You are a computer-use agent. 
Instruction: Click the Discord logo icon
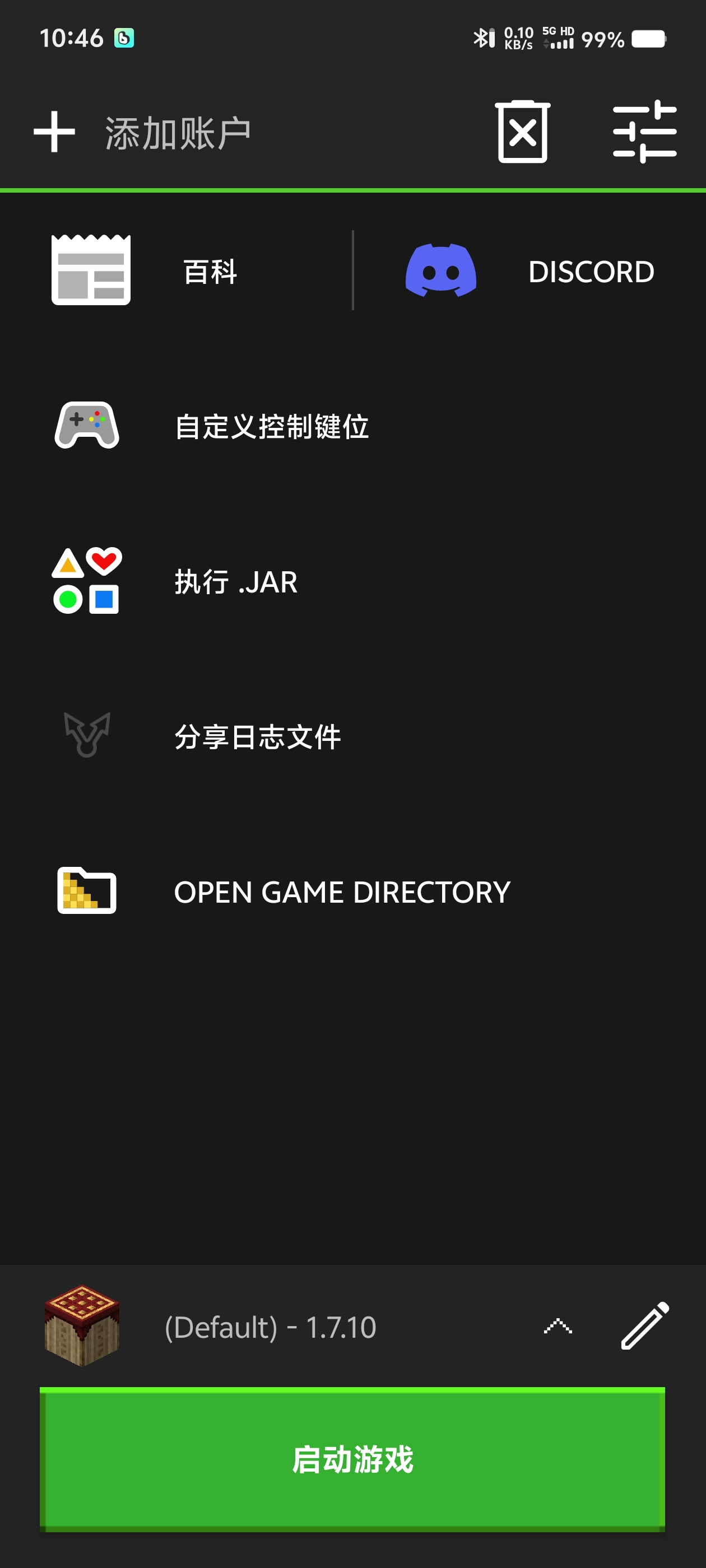coord(440,272)
